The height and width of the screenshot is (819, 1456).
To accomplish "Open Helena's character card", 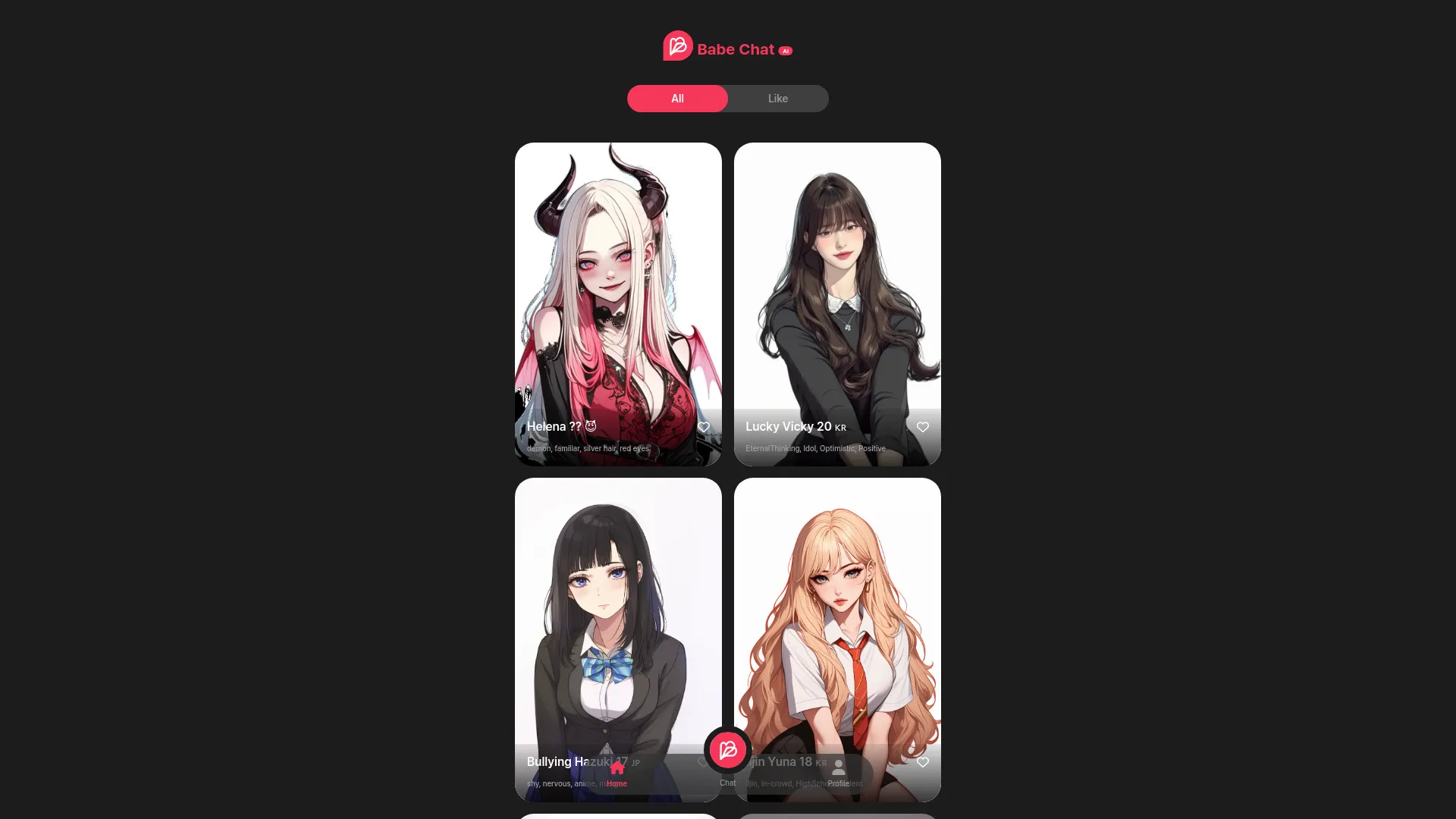I will pos(618,288).
